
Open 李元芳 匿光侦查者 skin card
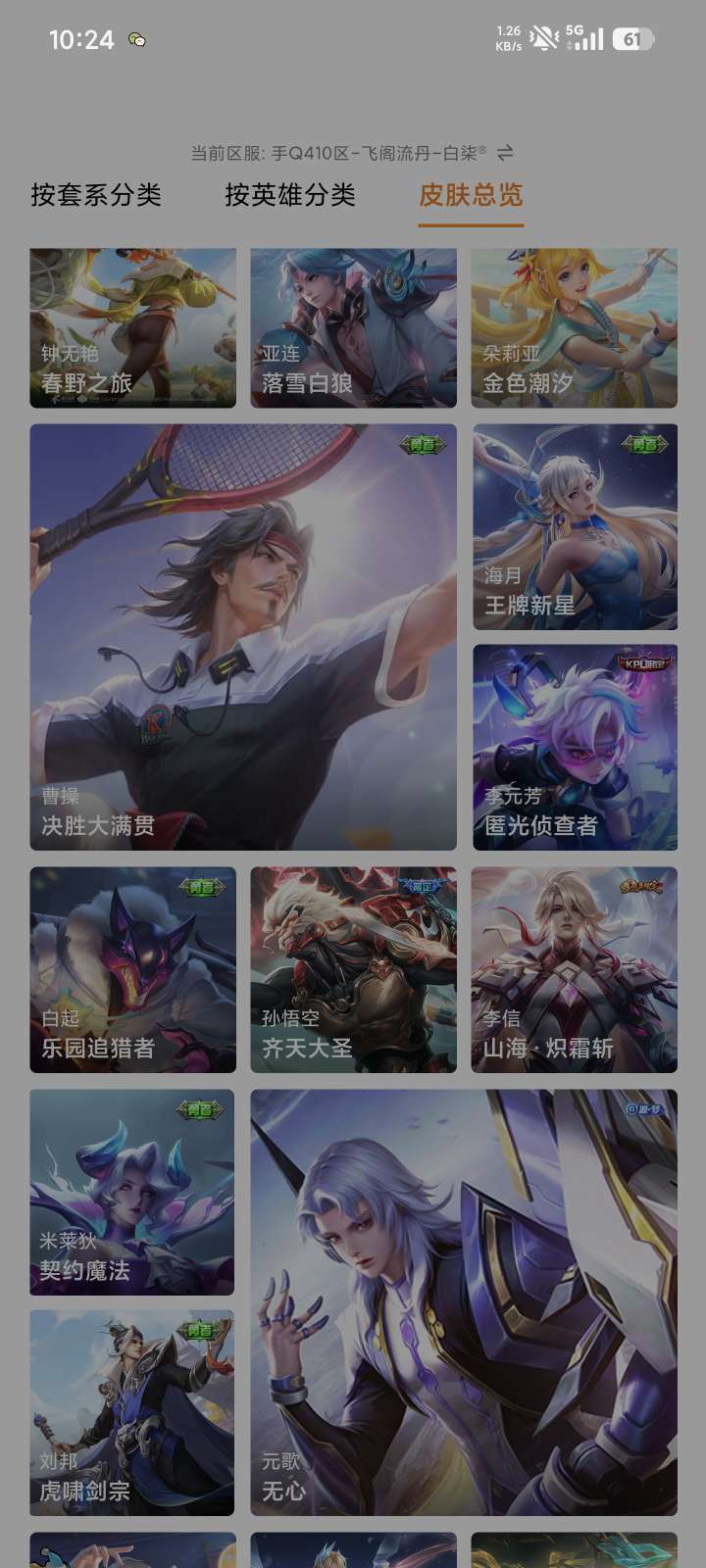point(575,747)
